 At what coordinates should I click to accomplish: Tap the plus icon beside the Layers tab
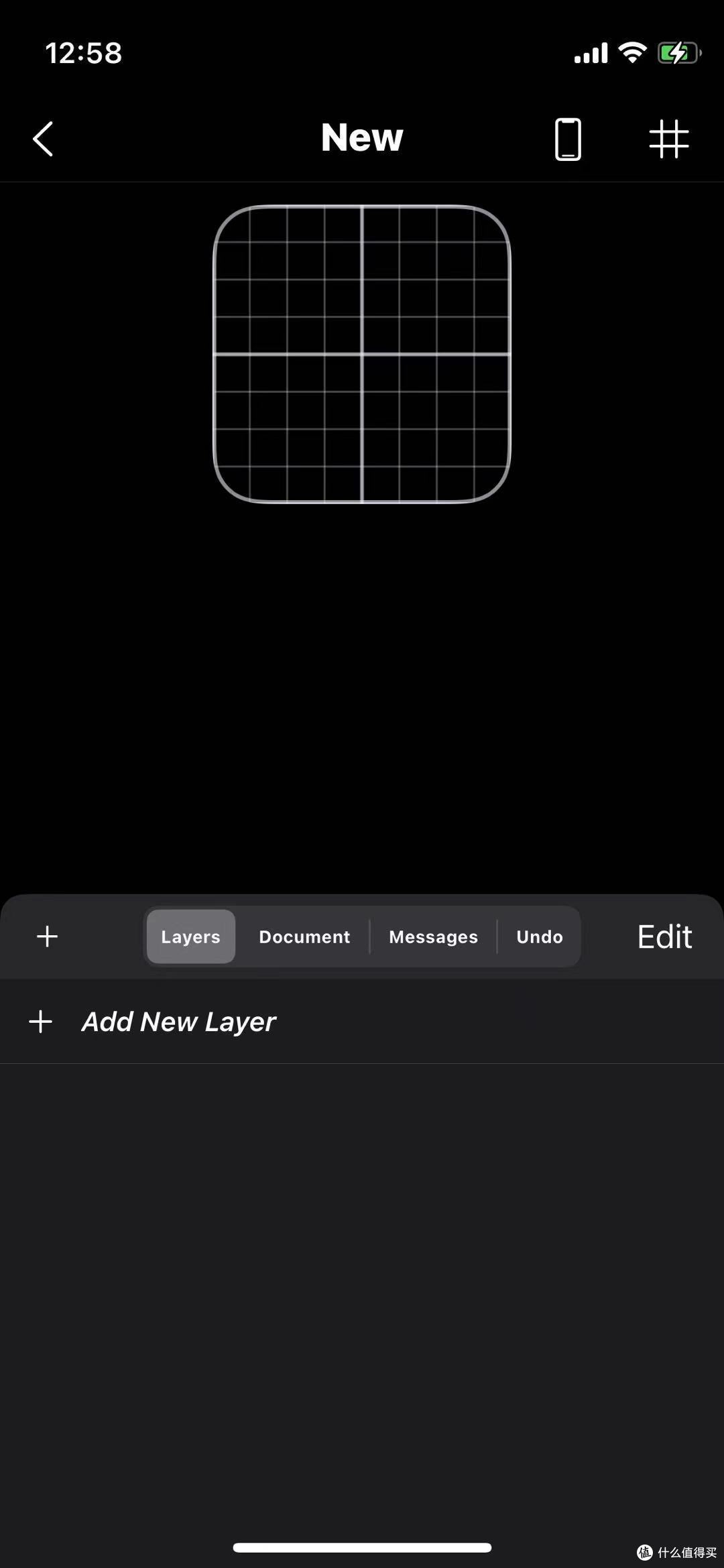coord(47,937)
